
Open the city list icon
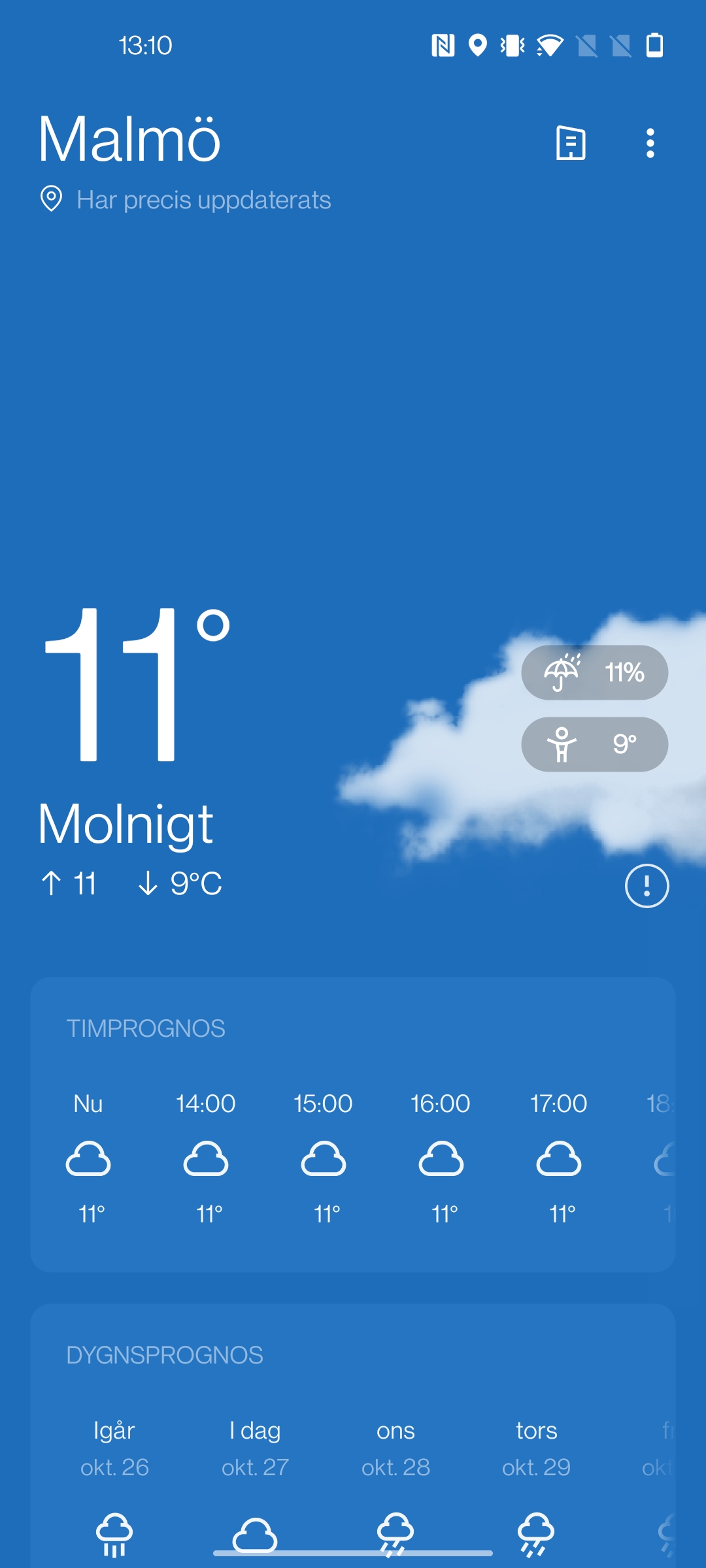click(x=571, y=142)
